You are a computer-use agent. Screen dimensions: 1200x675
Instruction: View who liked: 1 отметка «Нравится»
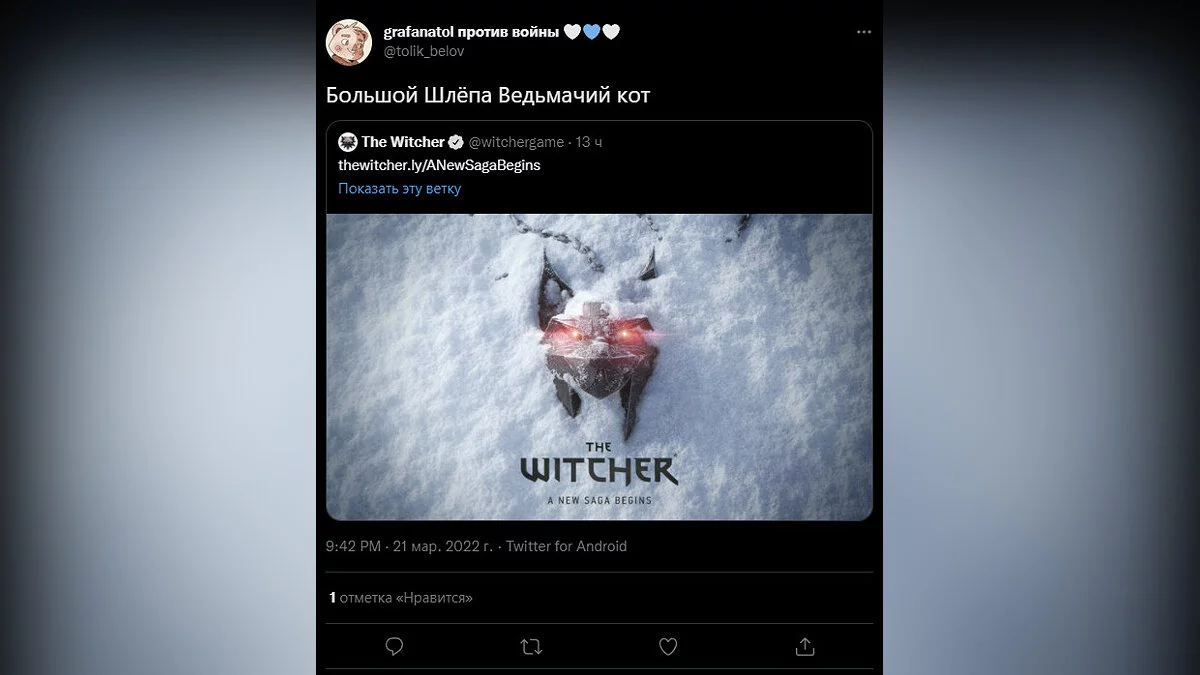click(x=400, y=598)
